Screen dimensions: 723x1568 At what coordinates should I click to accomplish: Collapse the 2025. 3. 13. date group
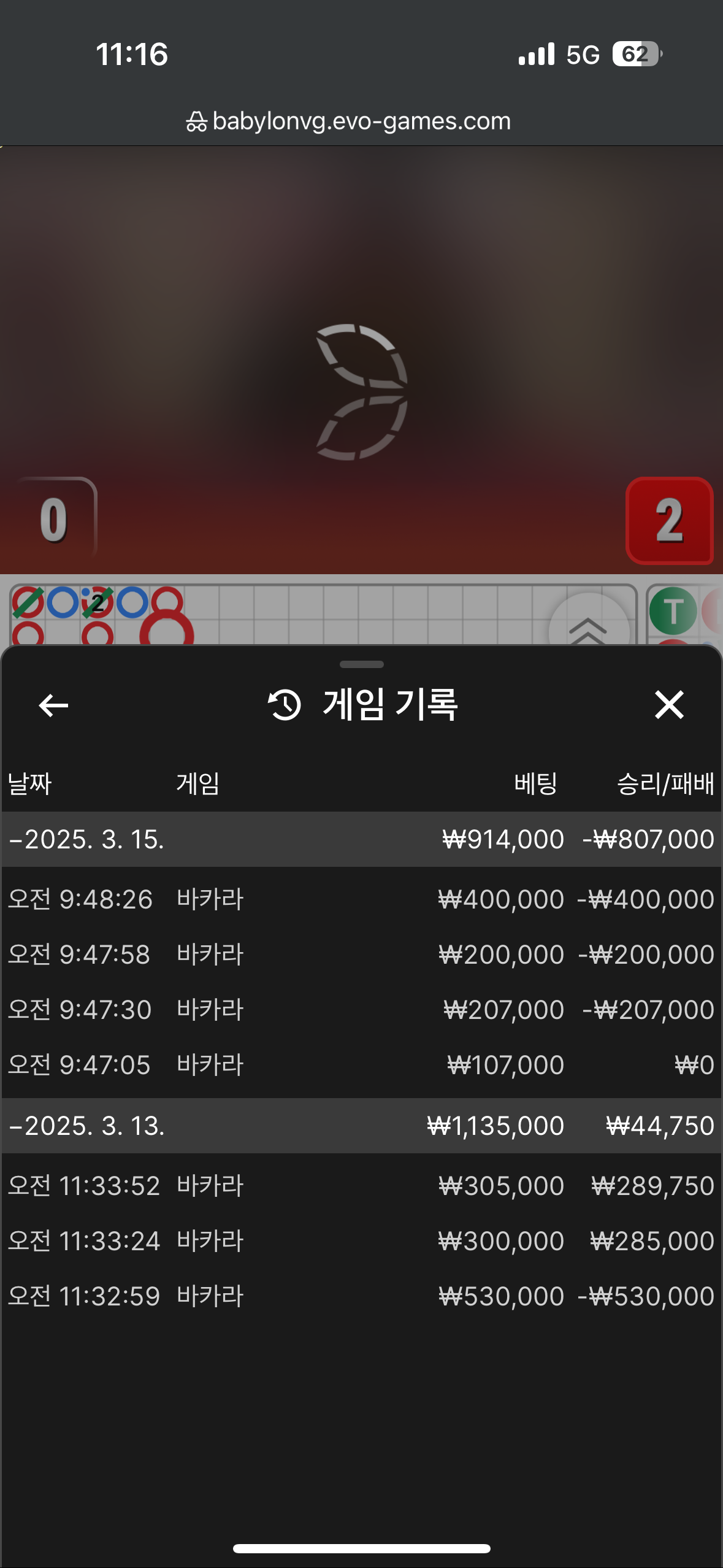pyautogui.click(x=86, y=1126)
